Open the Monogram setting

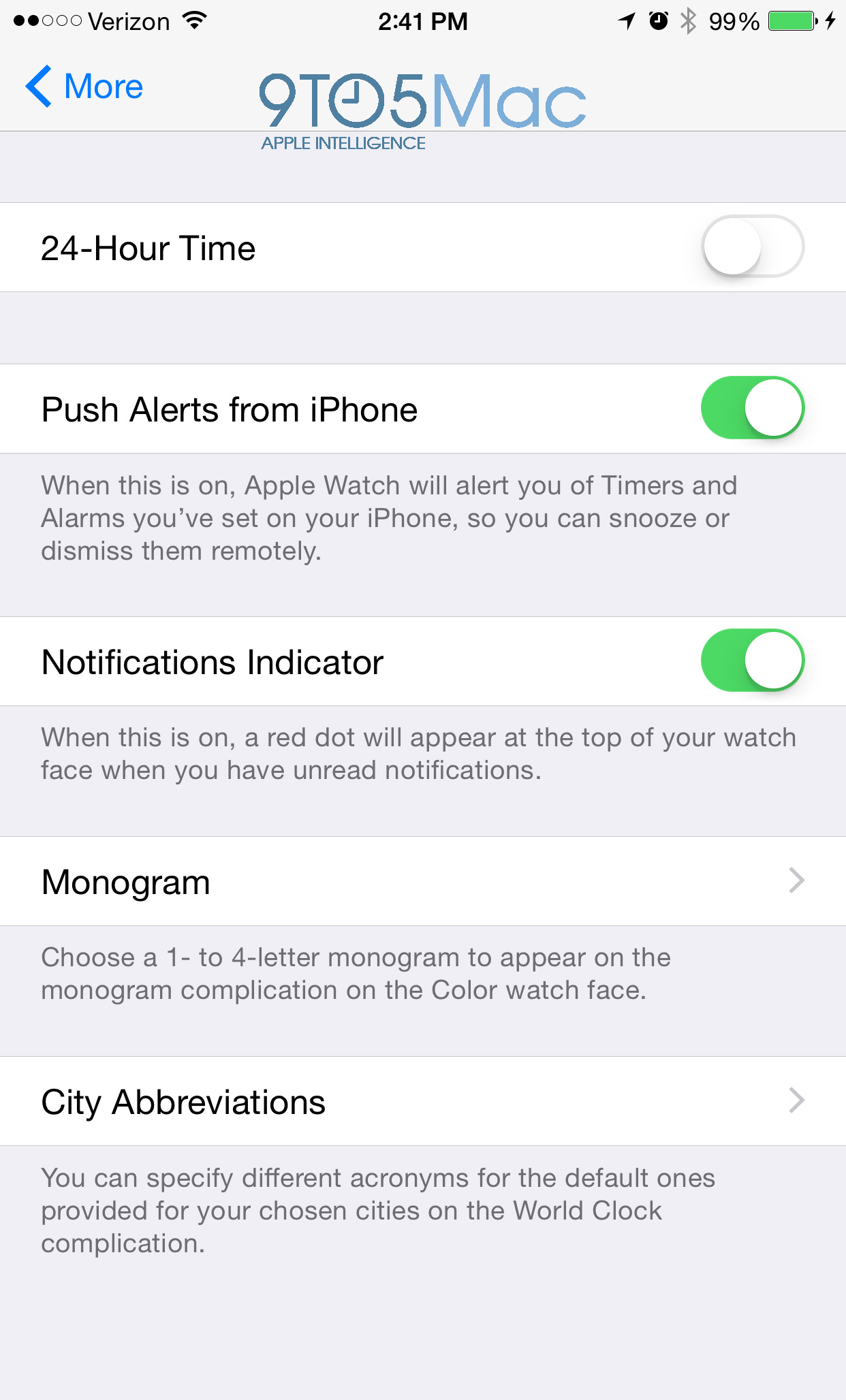click(x=422, y=881)
